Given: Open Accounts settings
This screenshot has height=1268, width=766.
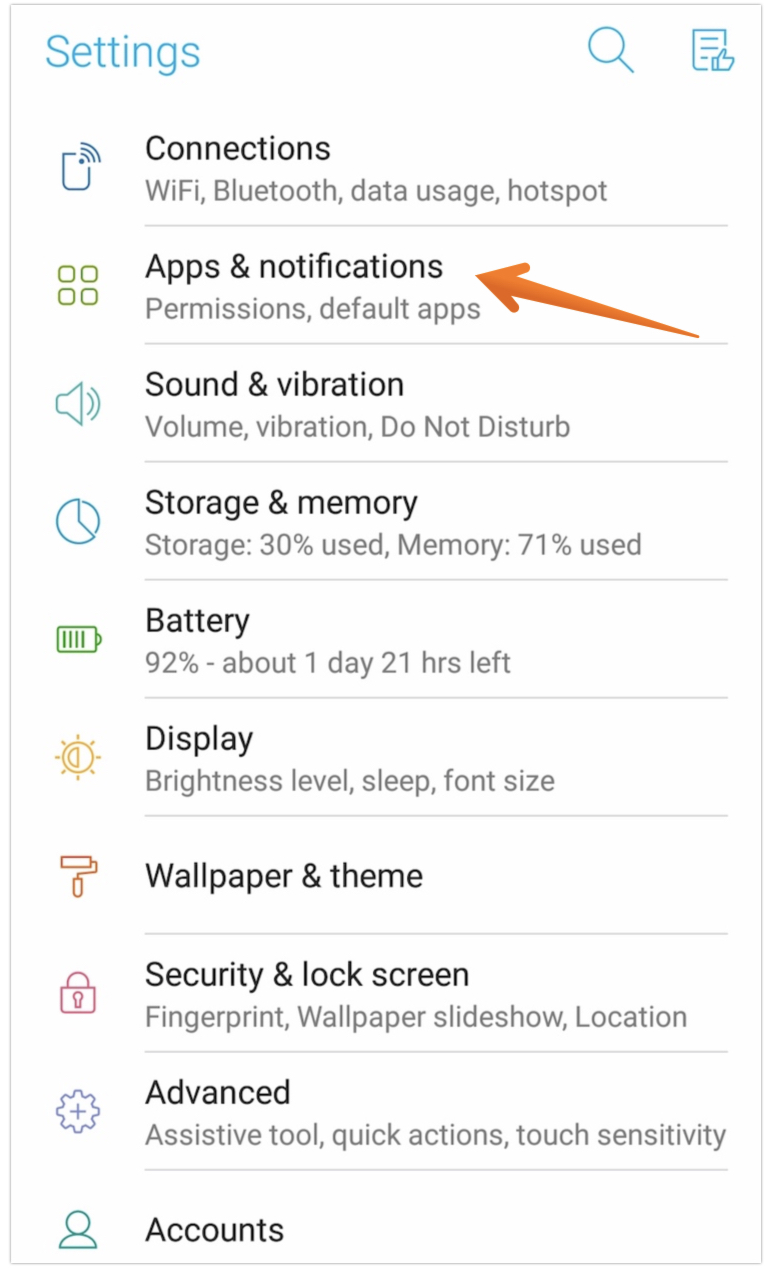Looking at the screenshot, I should 215,1229.
